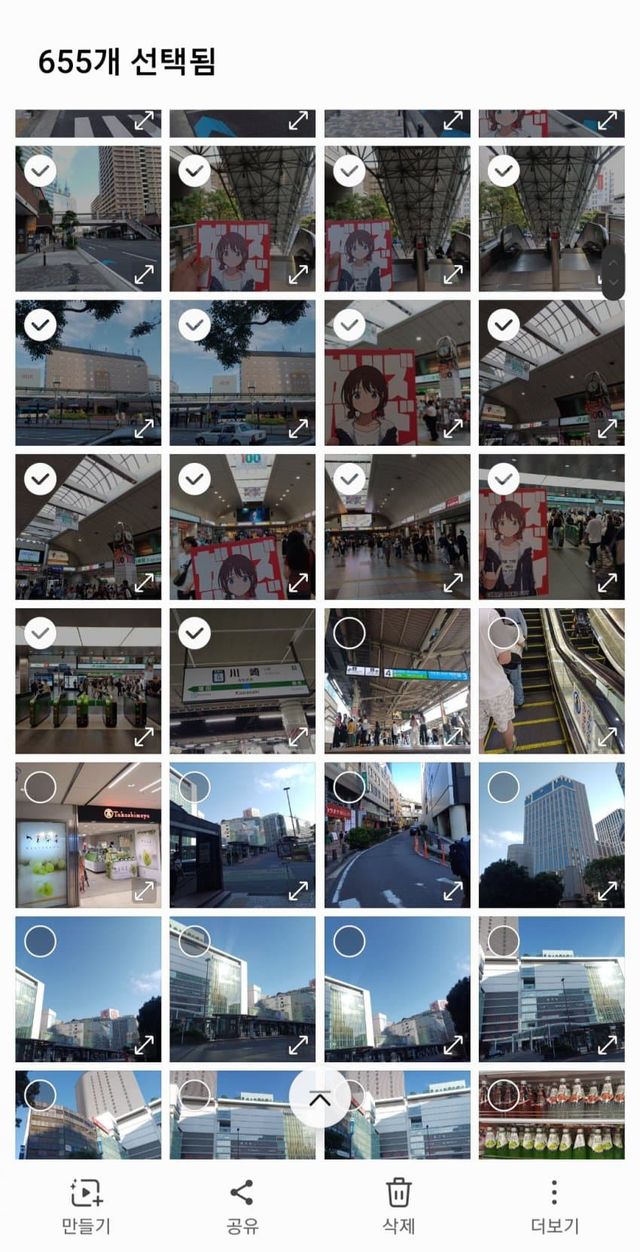Select the Takashimaya shop photo
This screenshot has width=640, height=1252.
click(40, 787)
